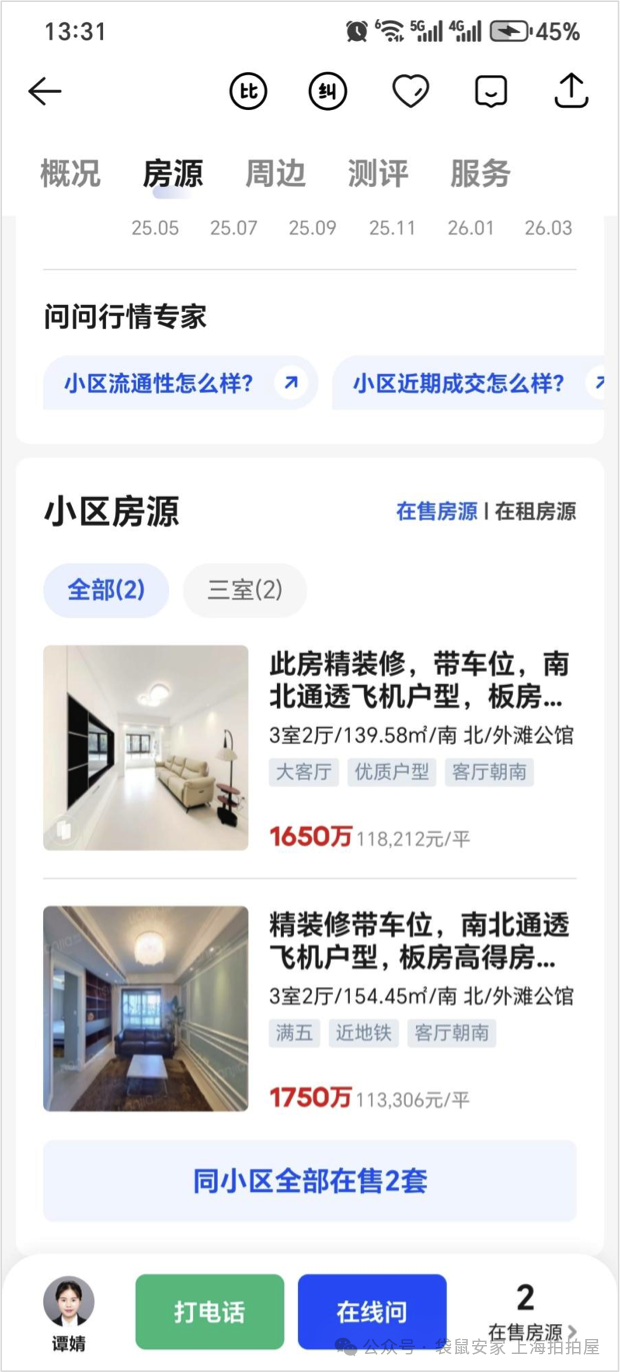Switch to the 周边 tab
620x1372 pixels.
point(275,173)
